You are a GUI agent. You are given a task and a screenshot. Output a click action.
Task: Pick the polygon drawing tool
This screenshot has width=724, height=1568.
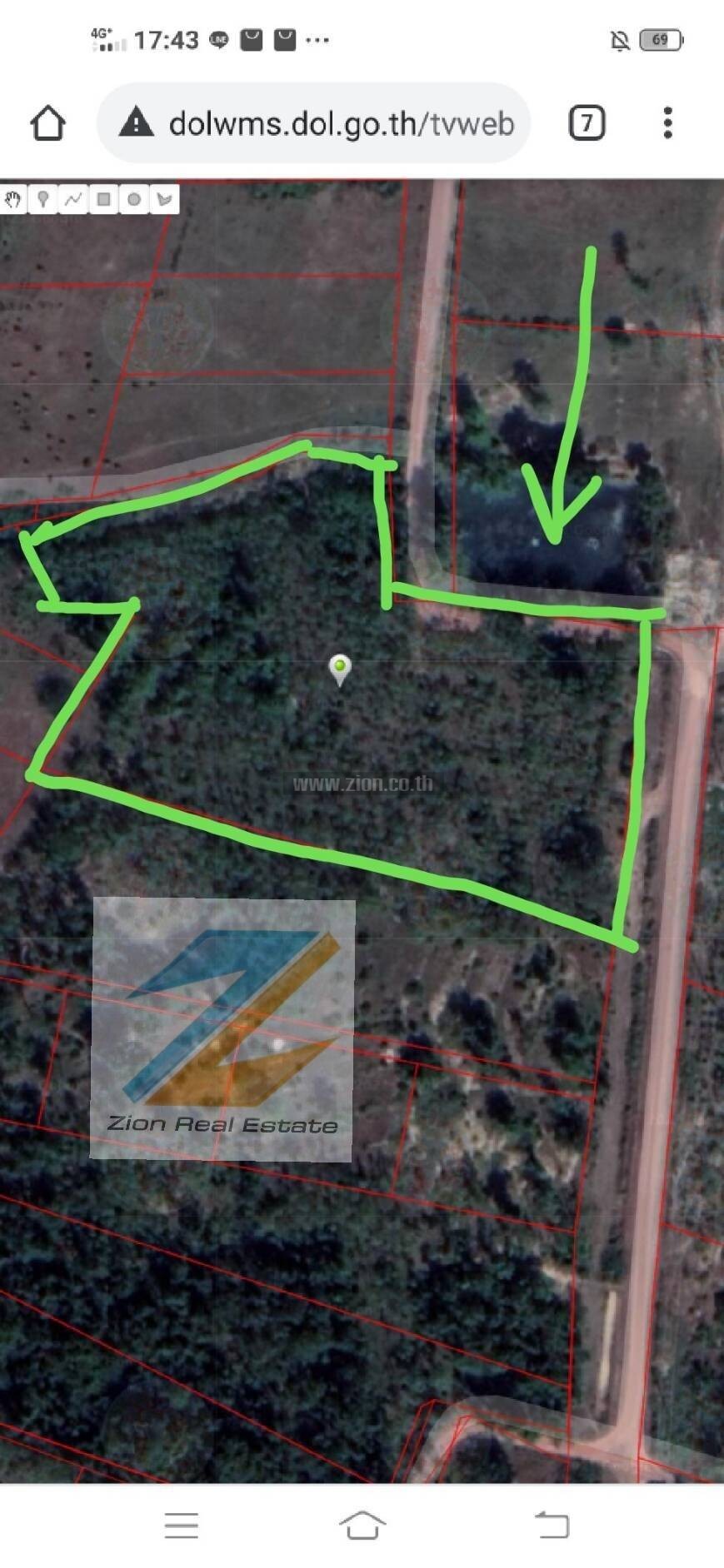(164, 200)
